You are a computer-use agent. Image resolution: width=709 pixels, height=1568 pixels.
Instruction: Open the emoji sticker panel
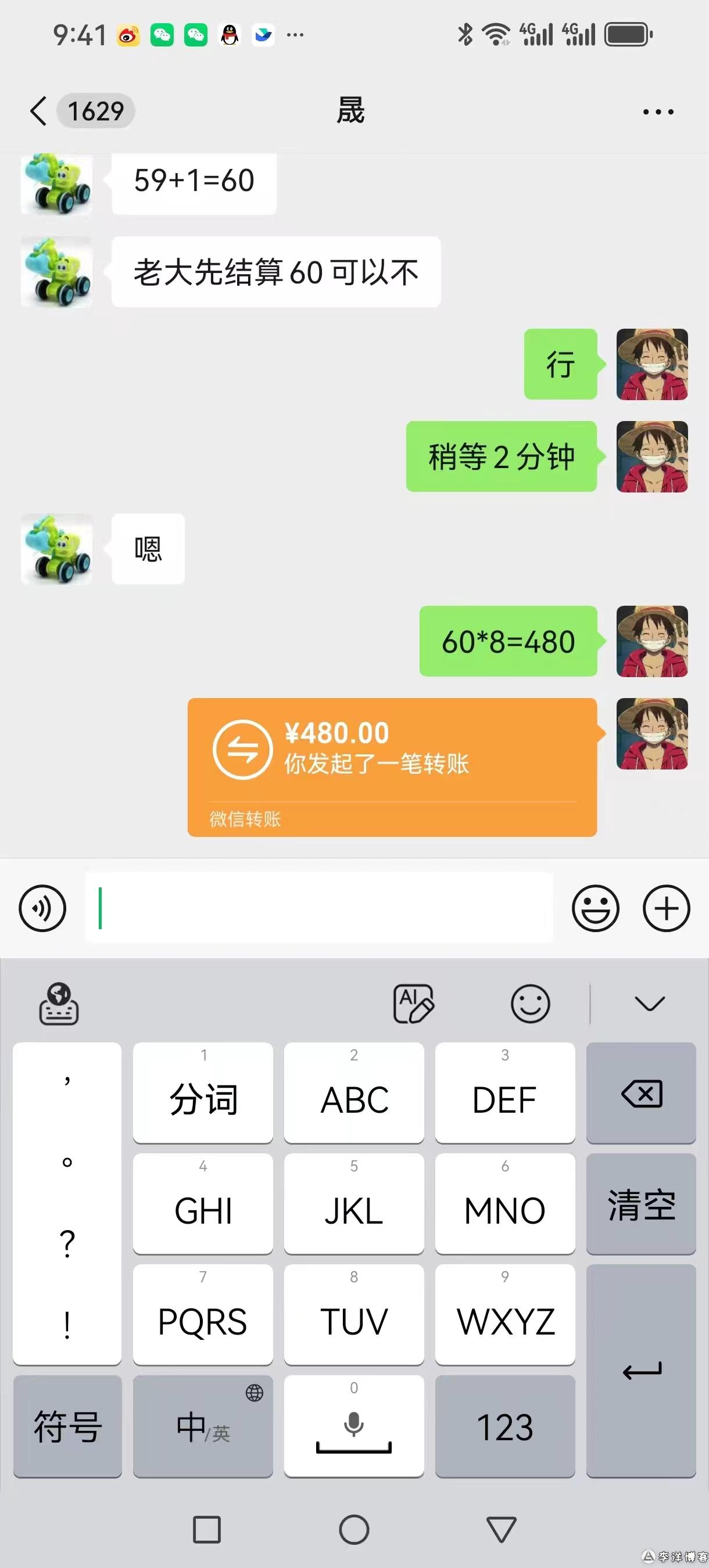[x=595, y=908]
